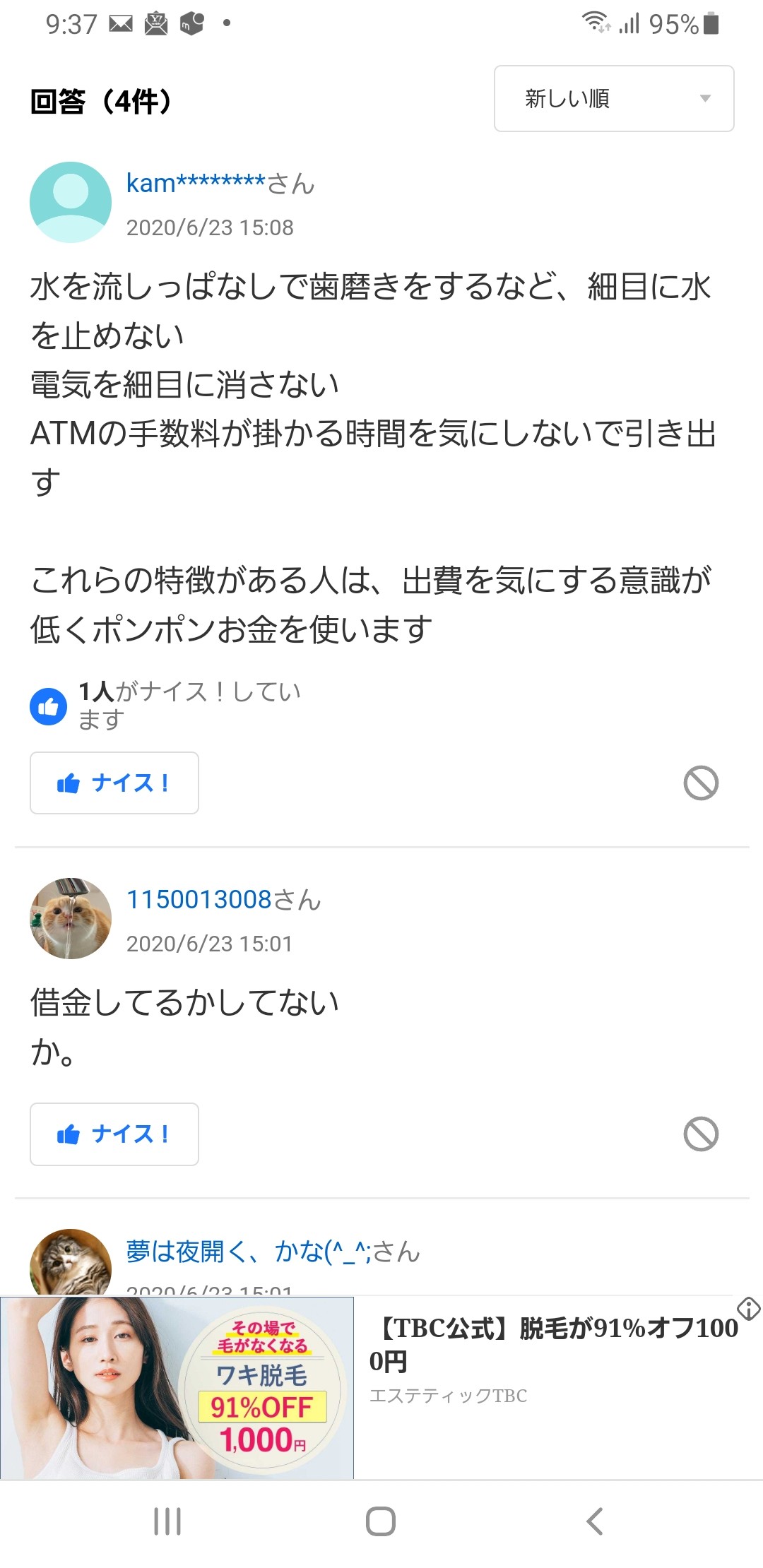763x1568 pixels.
Task: Tap the ナイス! button under kam's answer
Action: 114,783
